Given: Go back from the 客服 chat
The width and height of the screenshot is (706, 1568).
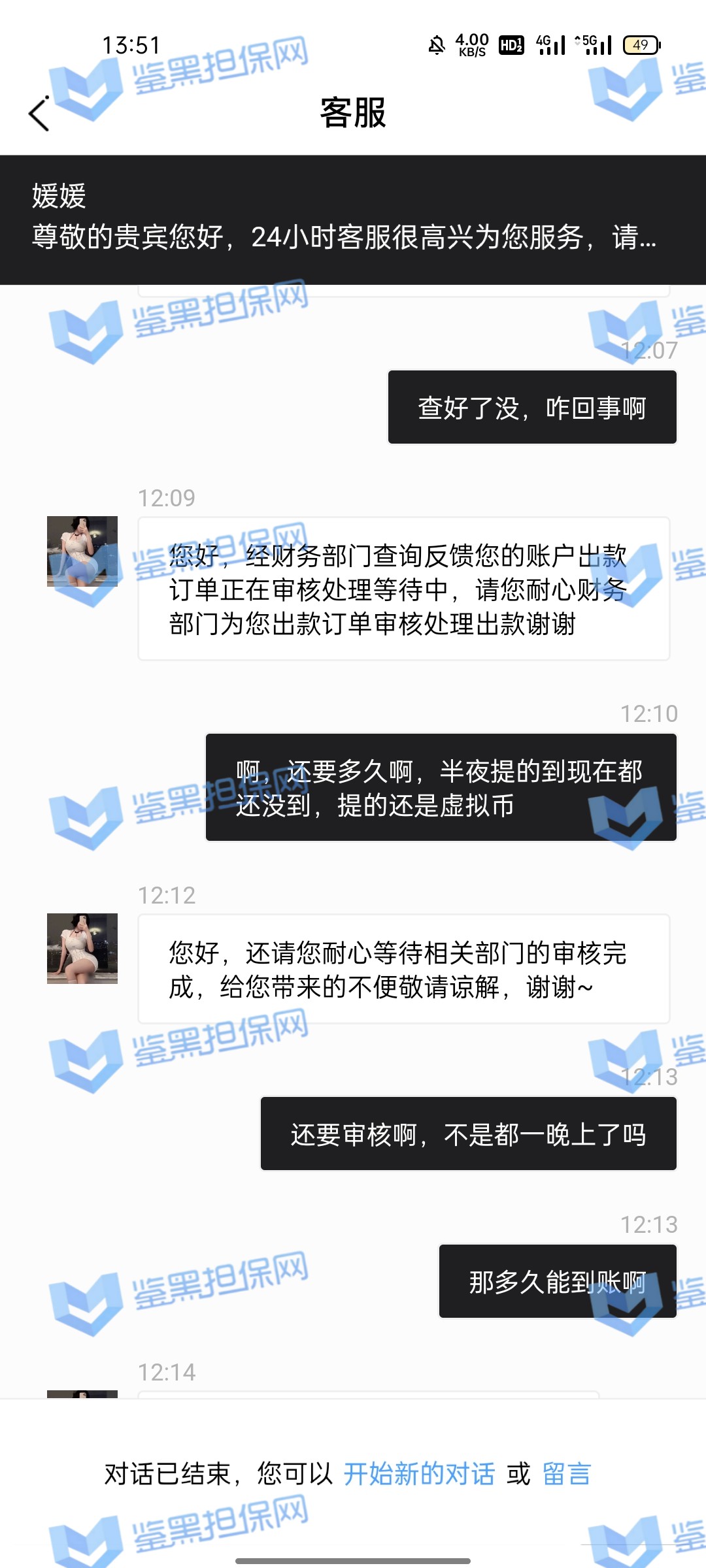Looking at the screenshot, I should pyautogui.click(x=39, y=114).
